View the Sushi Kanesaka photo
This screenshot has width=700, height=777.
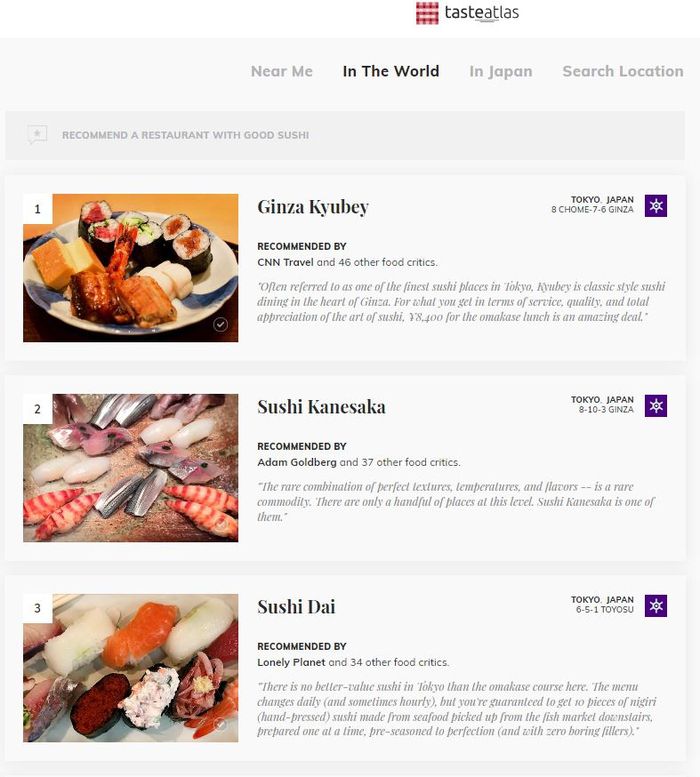(x=131, y=468)
